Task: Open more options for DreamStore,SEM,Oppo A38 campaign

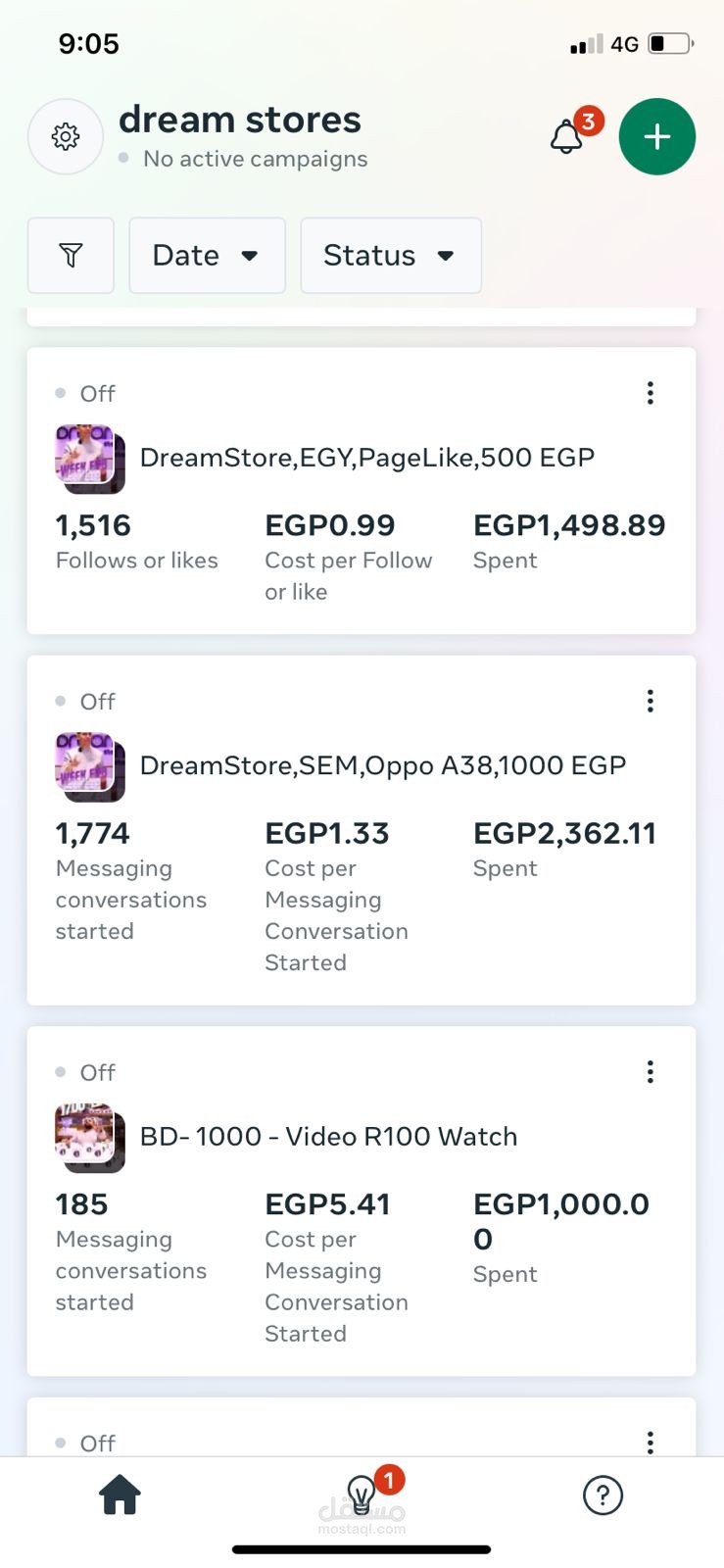Action: [650, 701]
